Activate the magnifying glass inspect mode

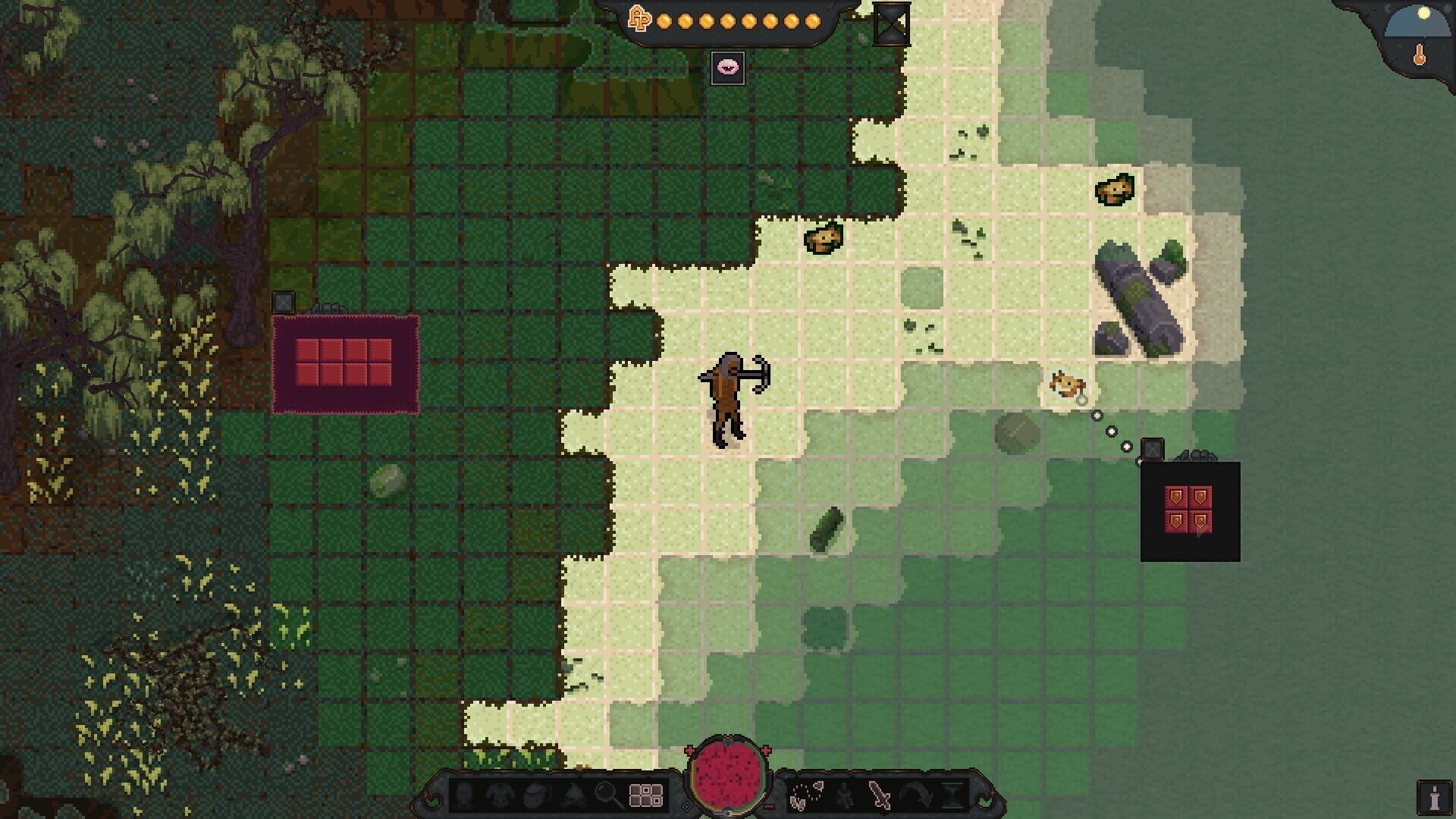click(607, 795)
